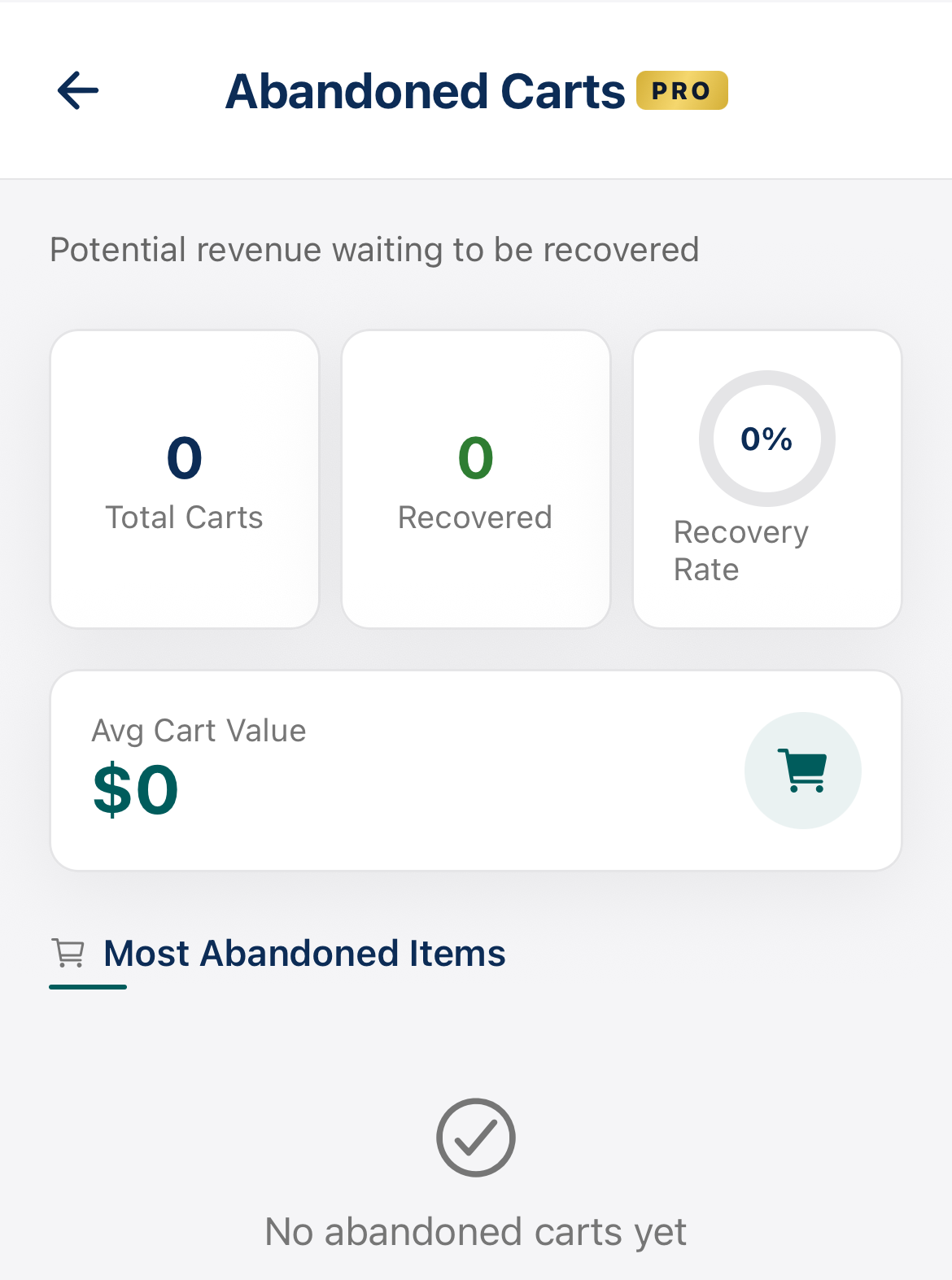952x1280 pixels.
Task: Tap the gold PRO badge
Action: tap(682, 90)
